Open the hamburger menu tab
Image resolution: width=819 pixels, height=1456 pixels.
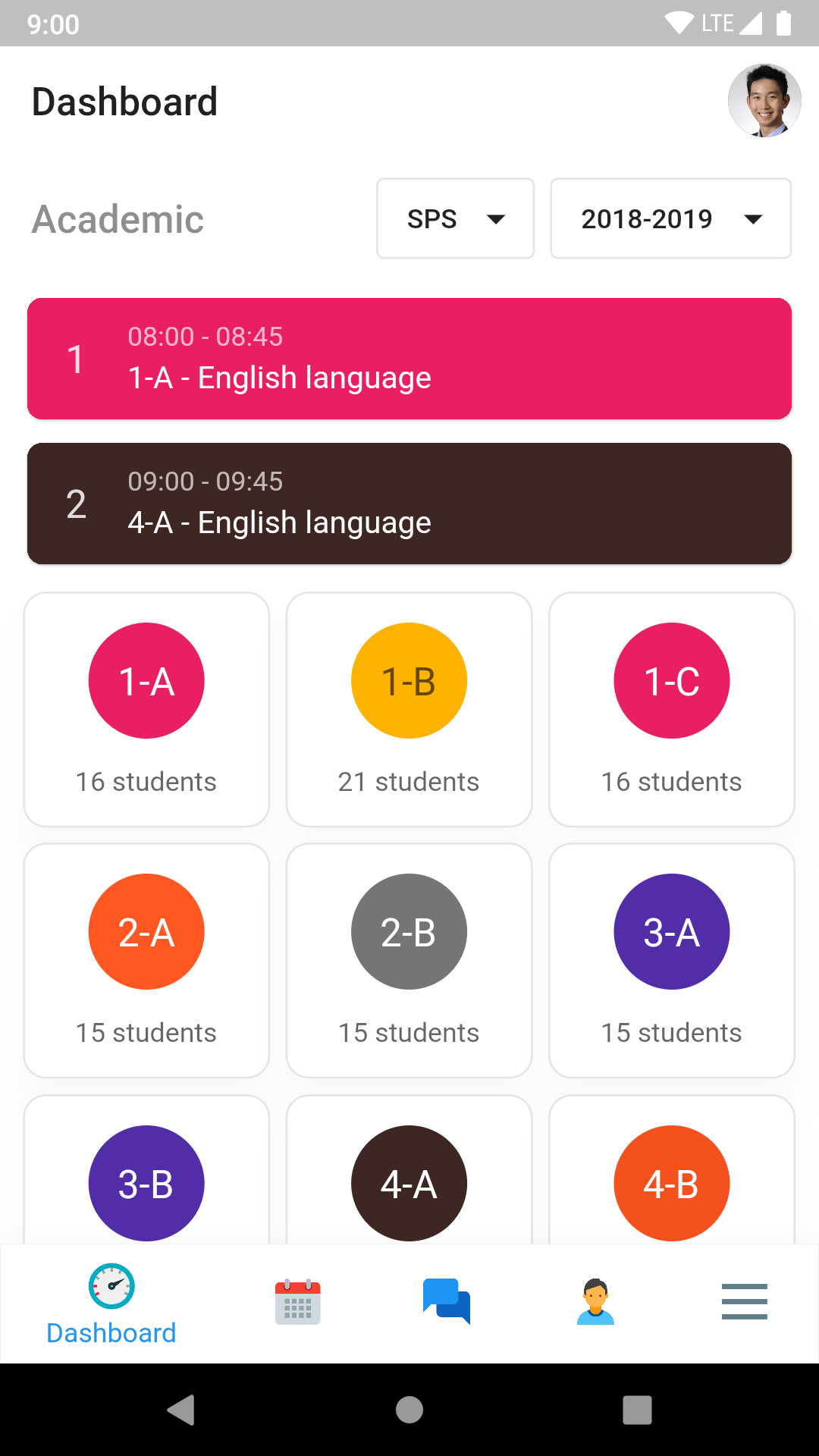point(745,1302)
